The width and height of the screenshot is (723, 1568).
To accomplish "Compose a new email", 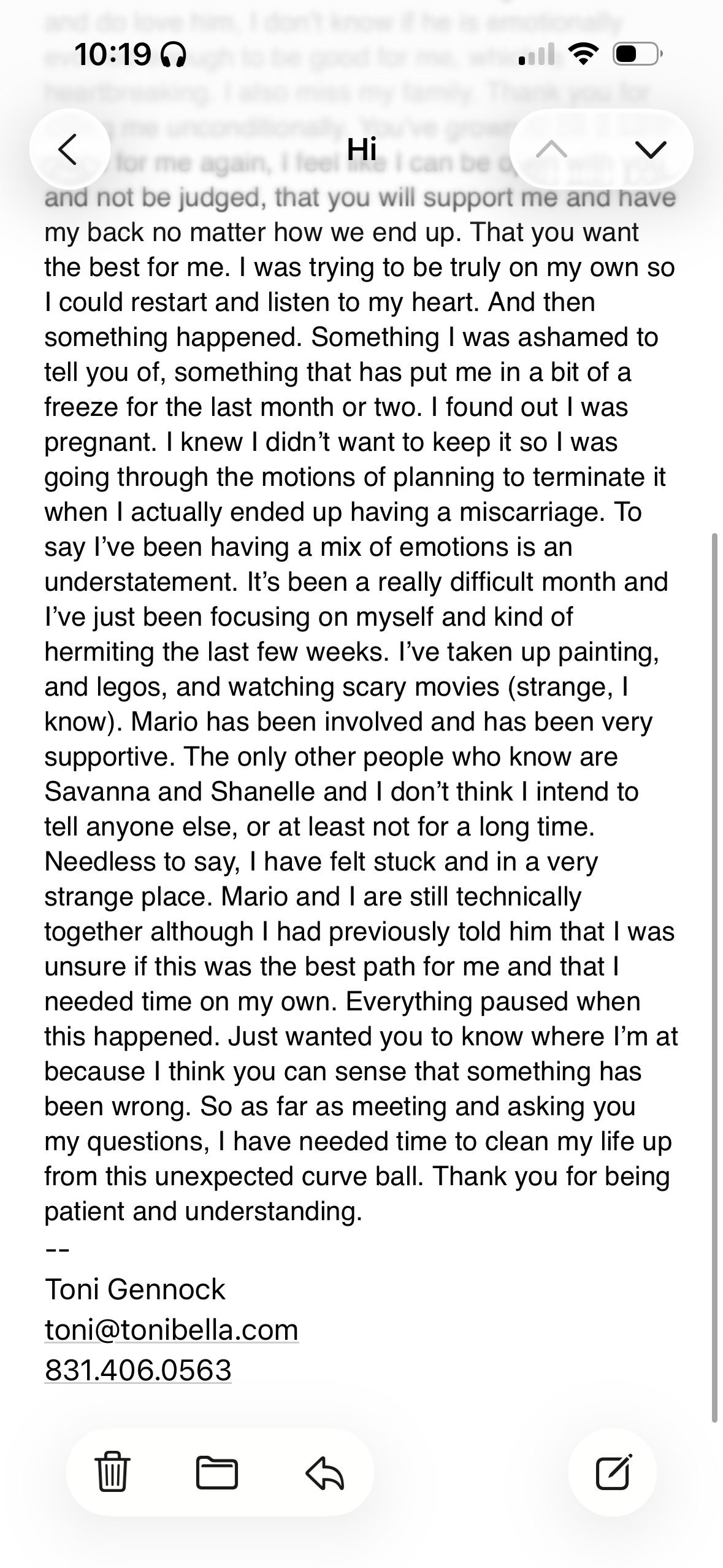I will tap(613, 1472).
